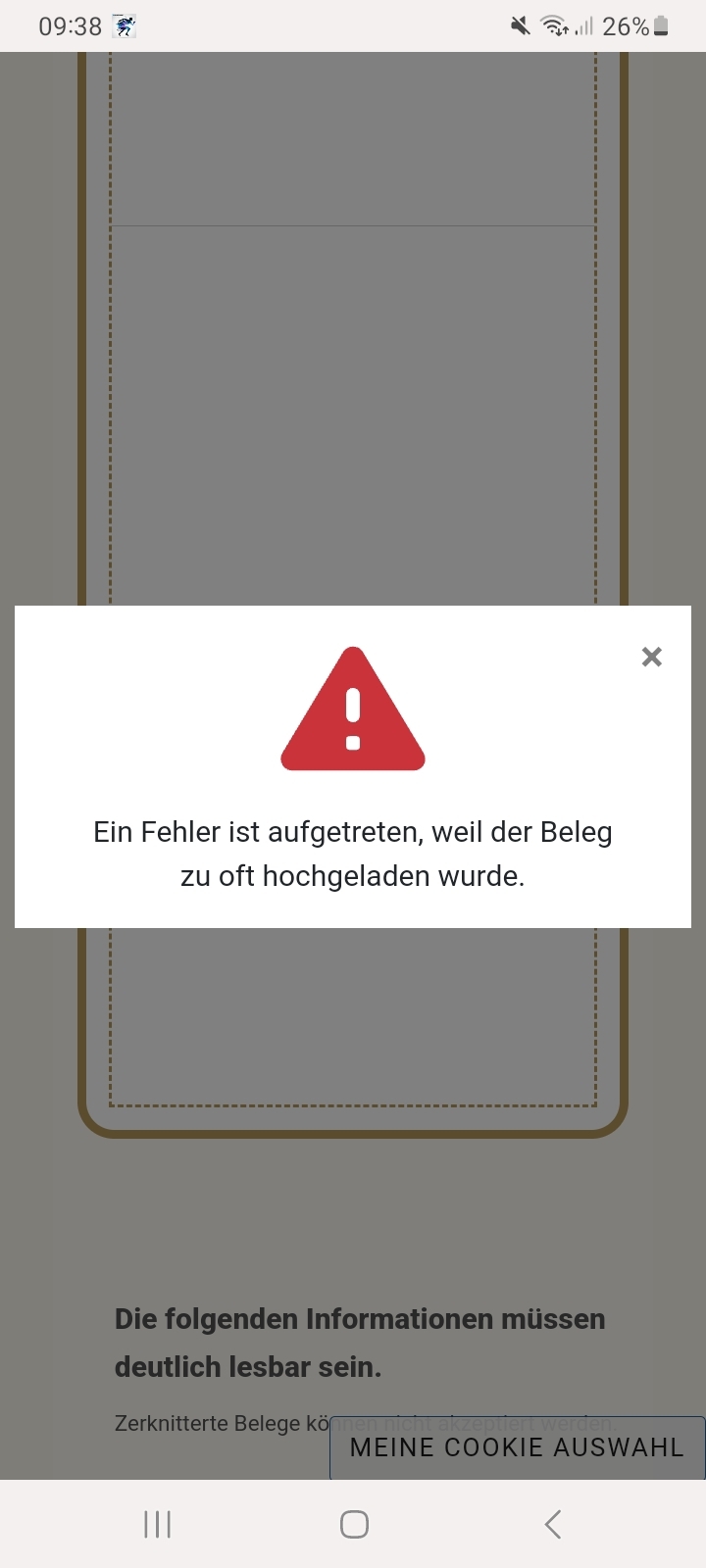Go to the home screen
The image size is (706, 1568).
(x=354, y=1524)
